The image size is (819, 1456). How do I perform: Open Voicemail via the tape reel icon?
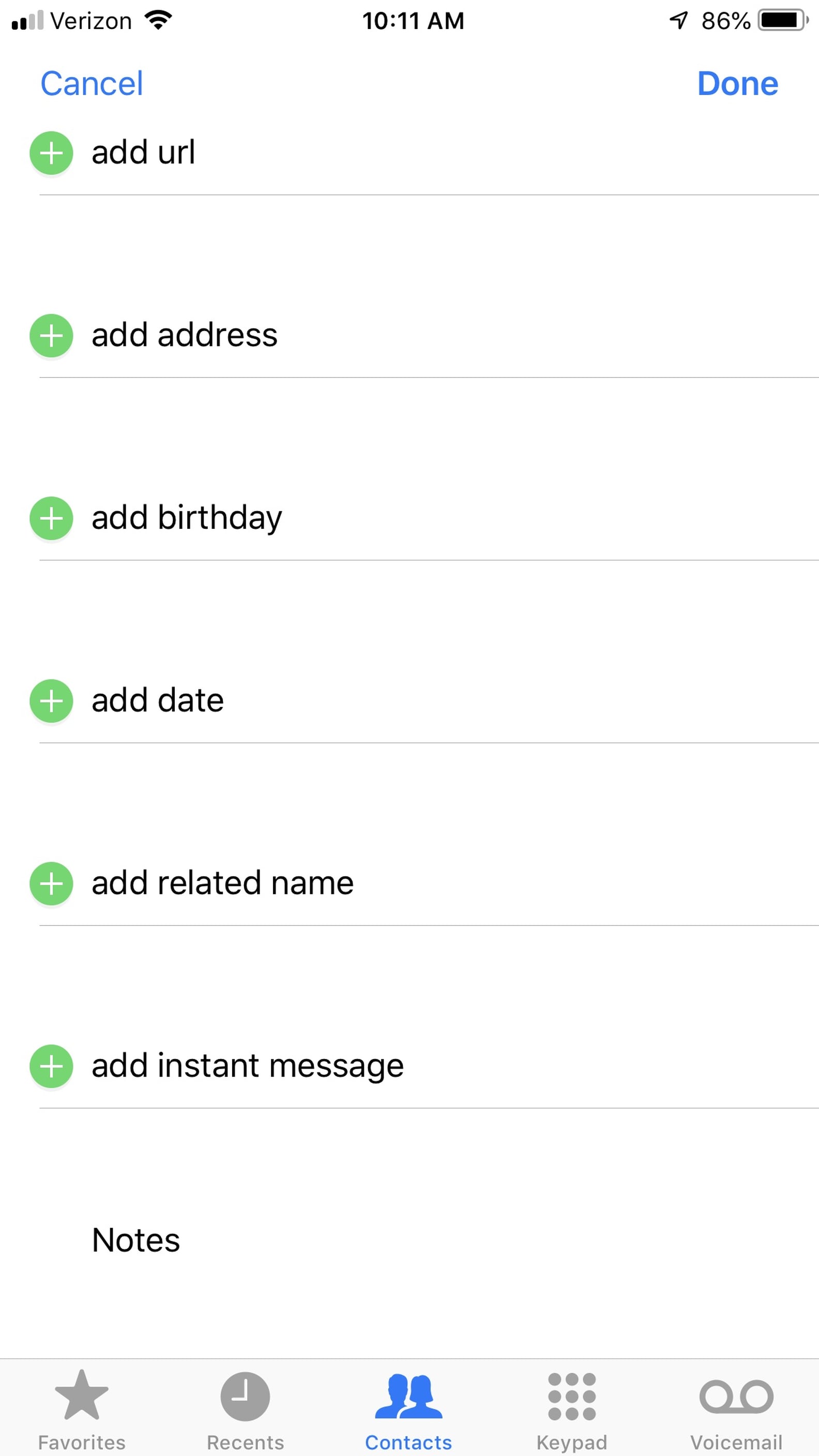tap(735, 1396)
